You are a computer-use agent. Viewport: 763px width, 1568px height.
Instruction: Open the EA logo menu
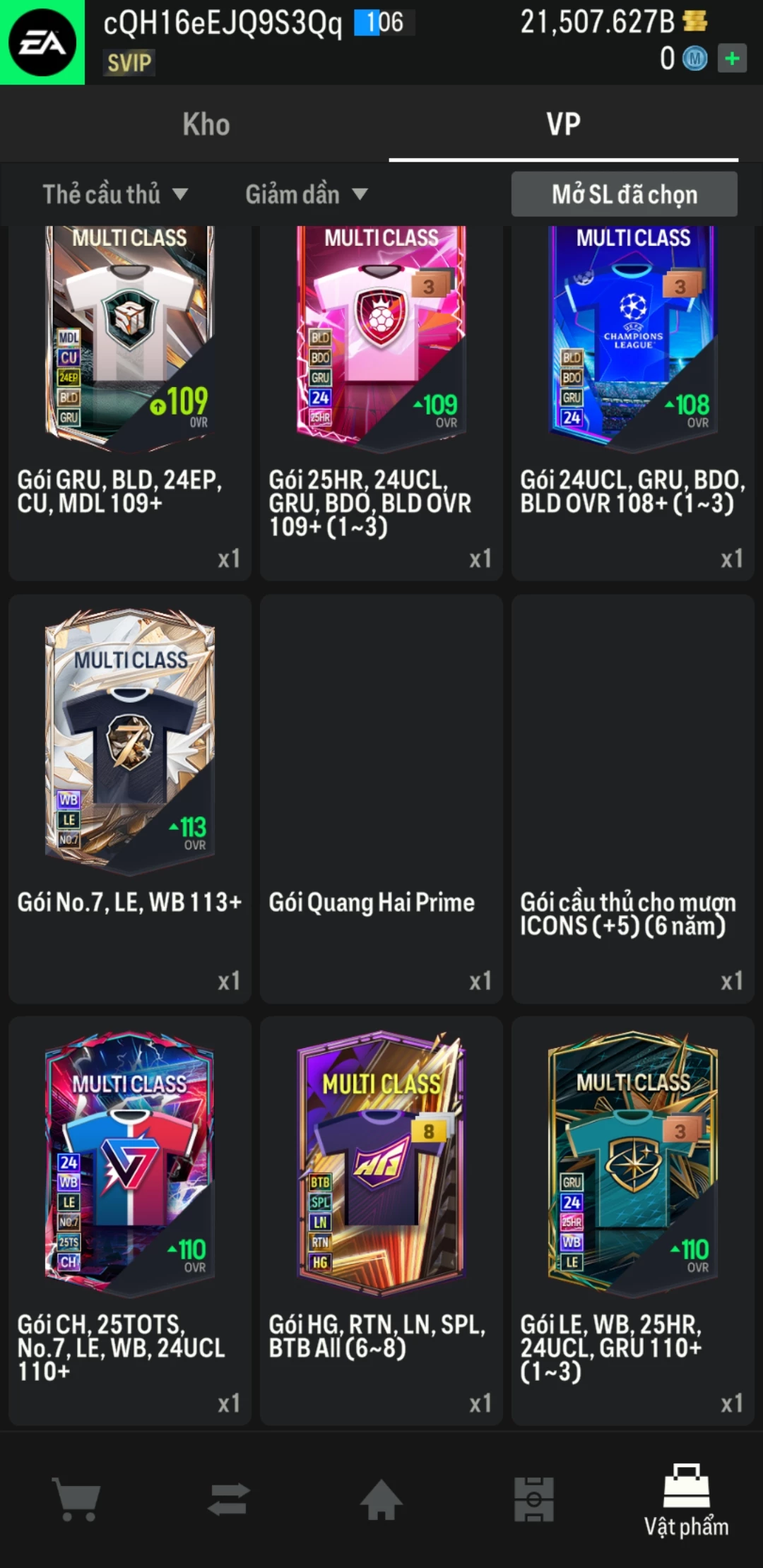click(x=42, y=42)
